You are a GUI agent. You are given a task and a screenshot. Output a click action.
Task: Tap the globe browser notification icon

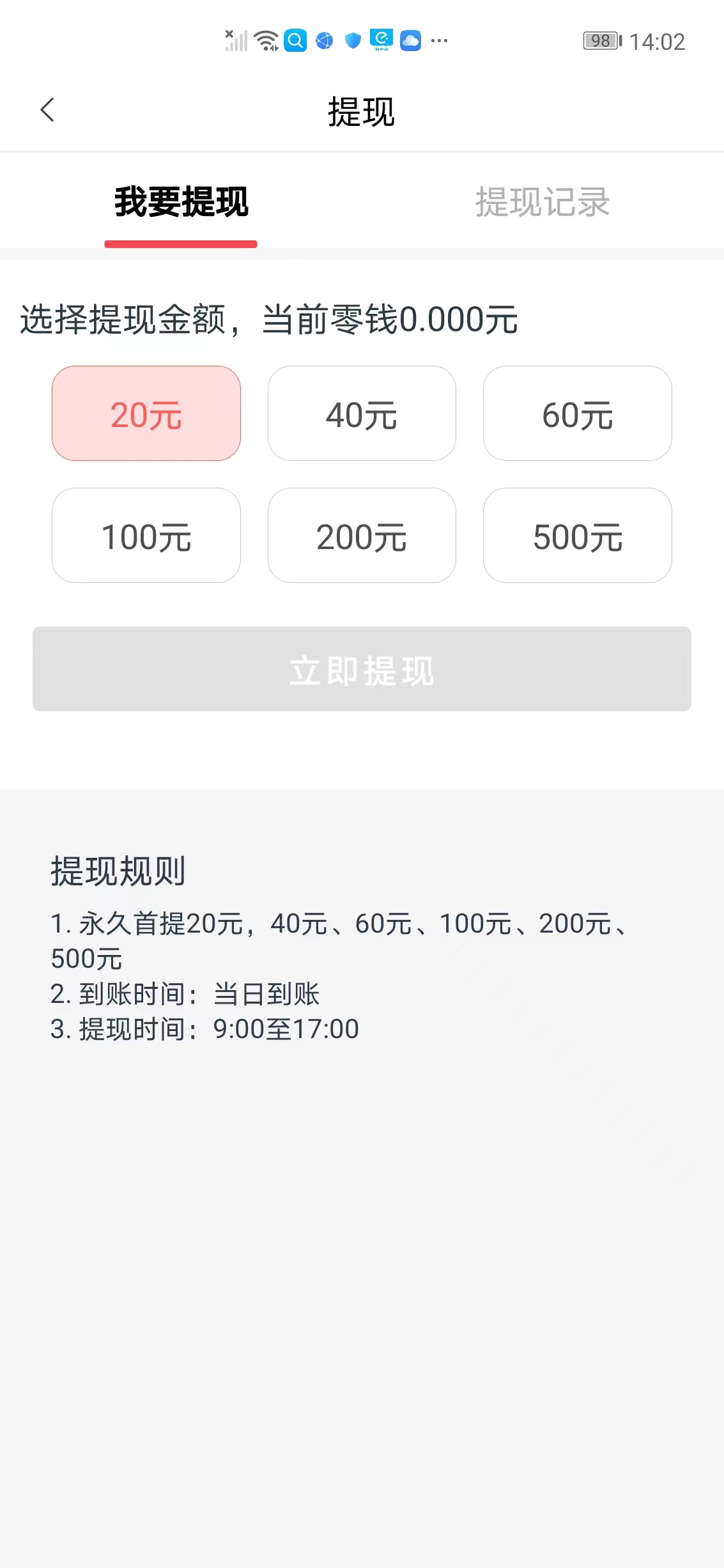pos(323,41)
